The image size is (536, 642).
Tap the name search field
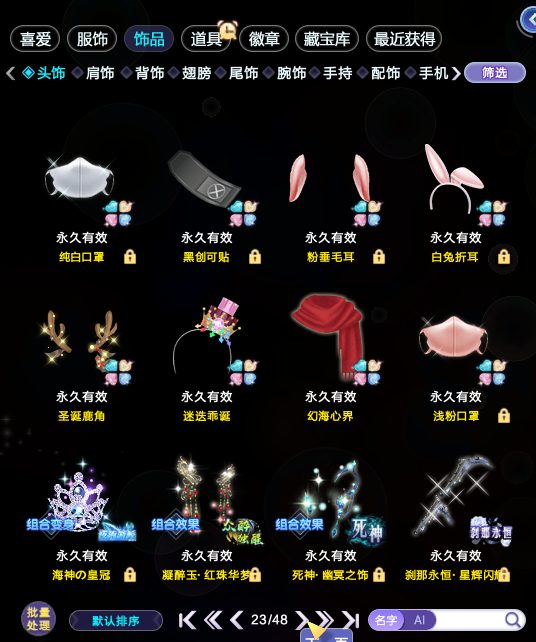tap(469, 620)
